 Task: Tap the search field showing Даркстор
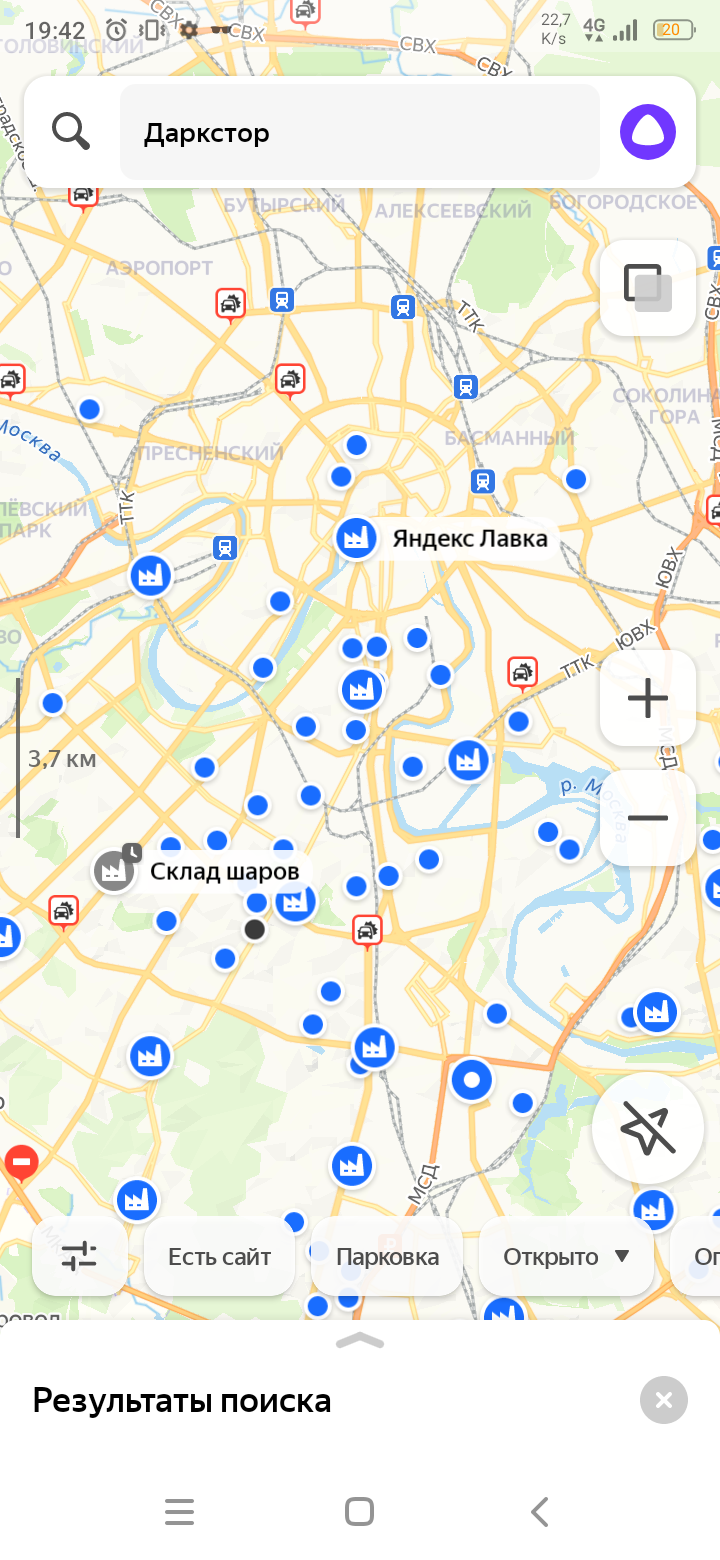(x=360, y=133)
